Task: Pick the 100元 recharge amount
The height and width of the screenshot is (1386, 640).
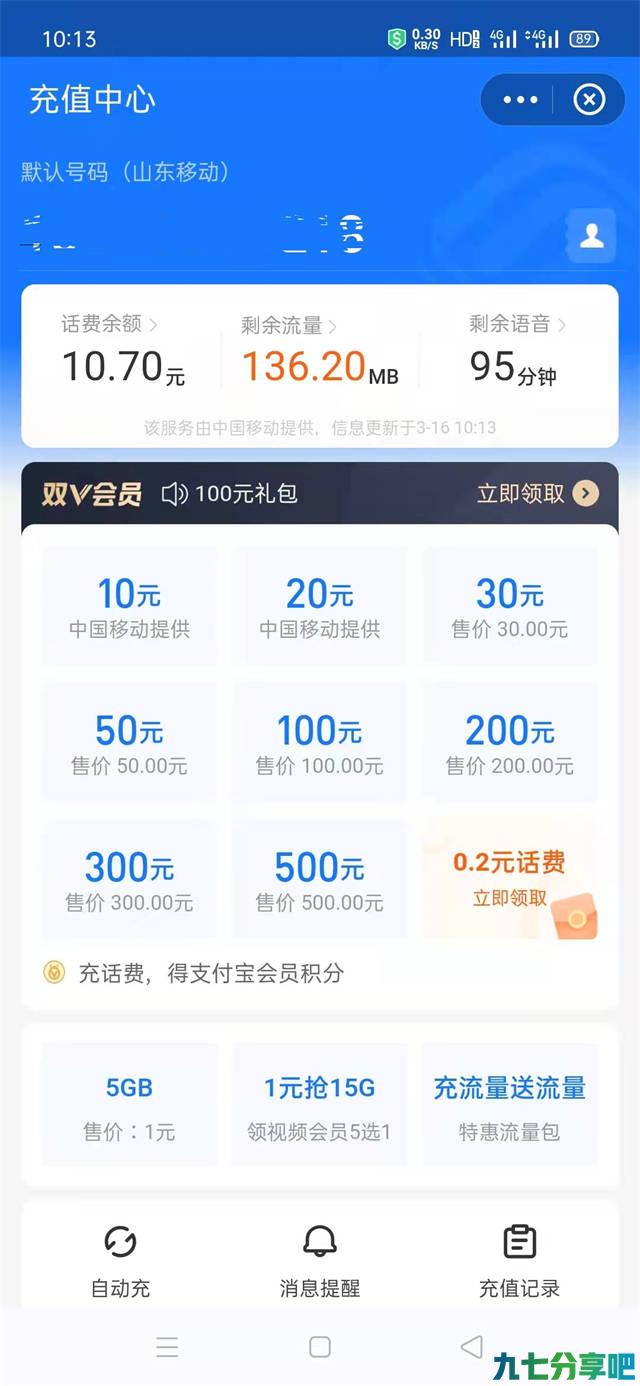Action: click(320, 743)
